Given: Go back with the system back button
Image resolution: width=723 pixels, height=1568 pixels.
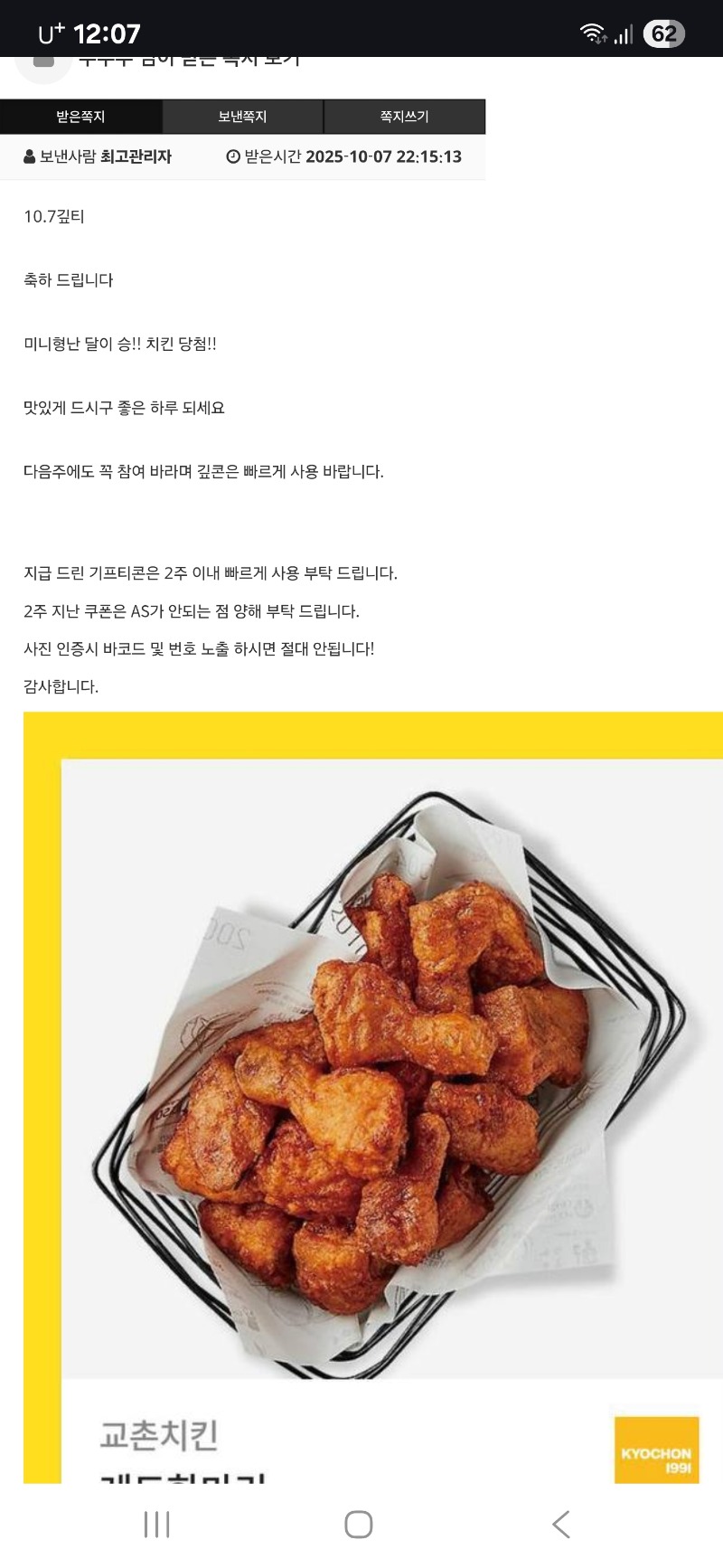Looking at the screenshot, I should (561, 1524).
